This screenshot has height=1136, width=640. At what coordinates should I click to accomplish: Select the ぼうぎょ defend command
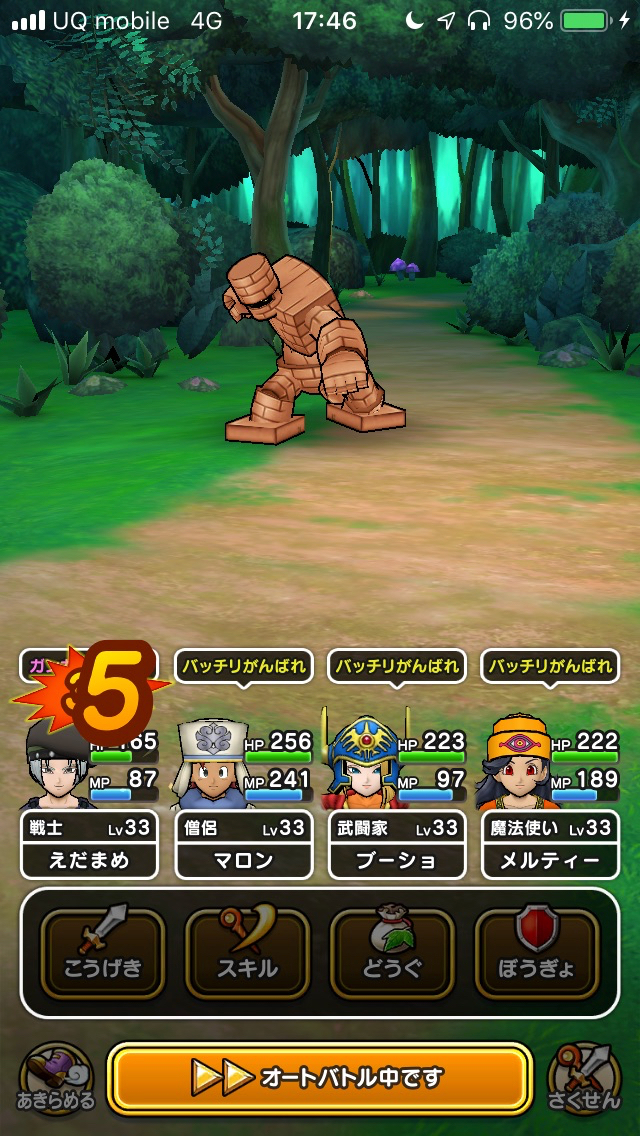point(537,953)
